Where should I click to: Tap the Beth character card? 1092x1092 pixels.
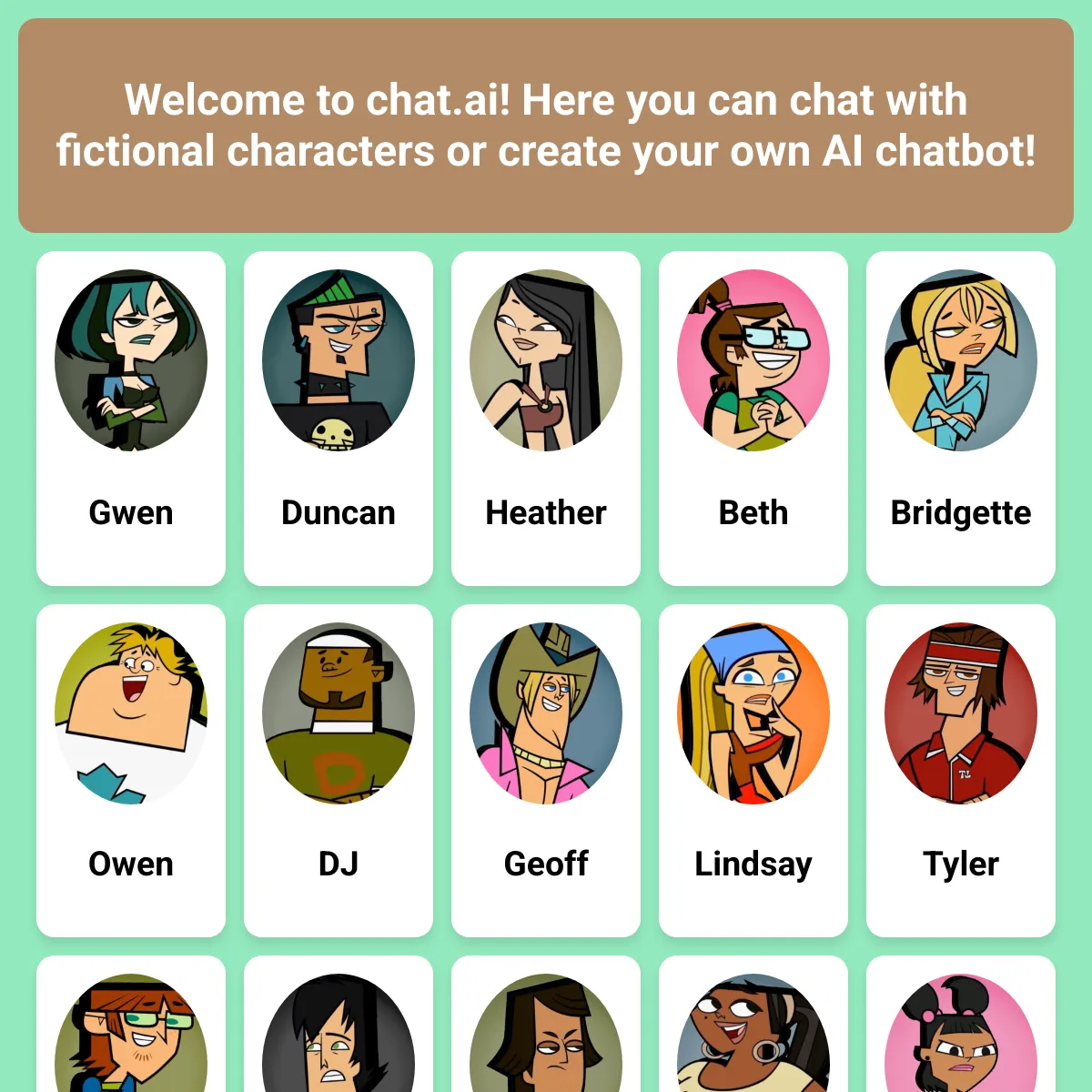pyautogui.click(x=753, y=419)
